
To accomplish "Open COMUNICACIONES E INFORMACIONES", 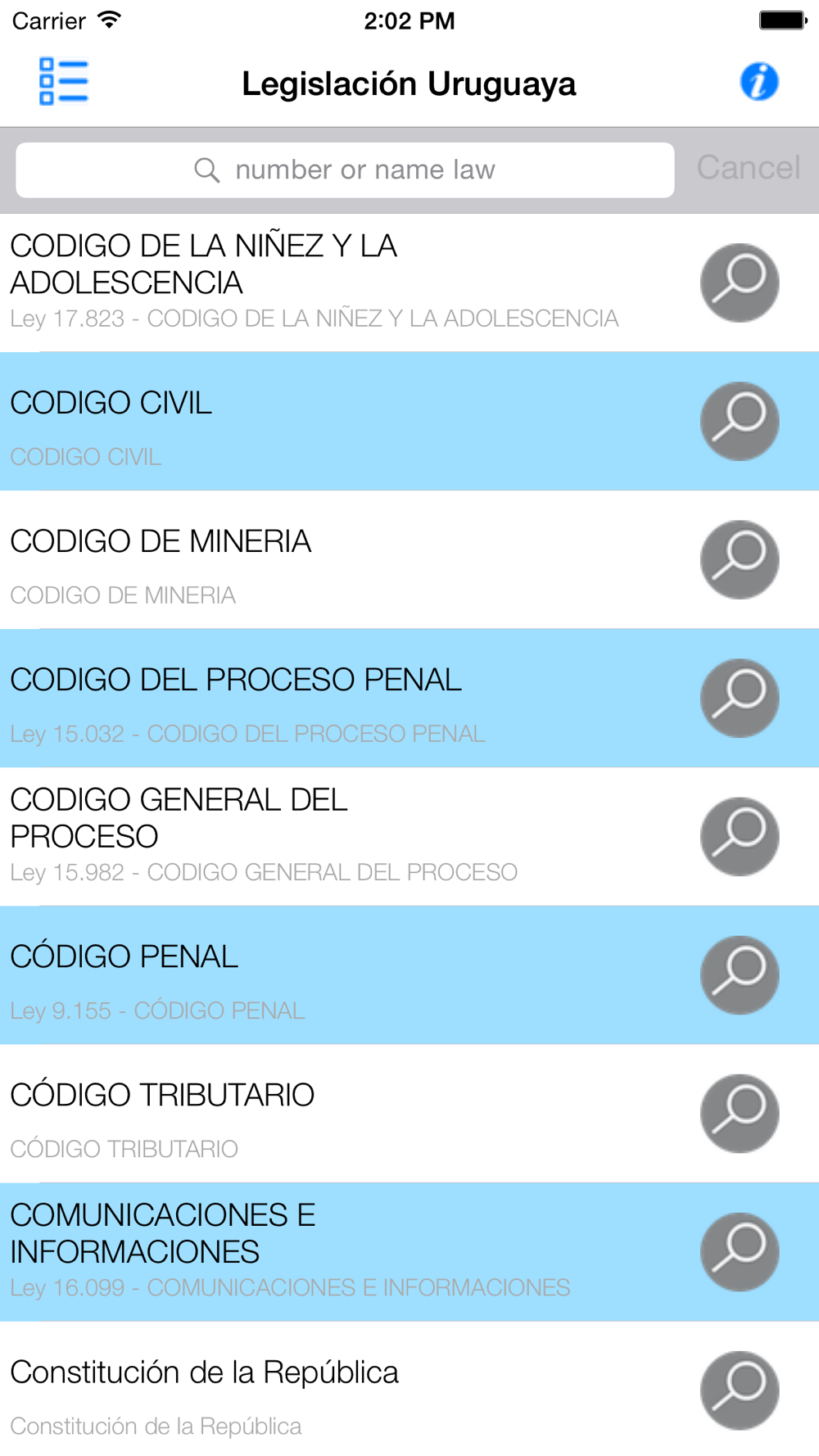I will click(409, 1251).
